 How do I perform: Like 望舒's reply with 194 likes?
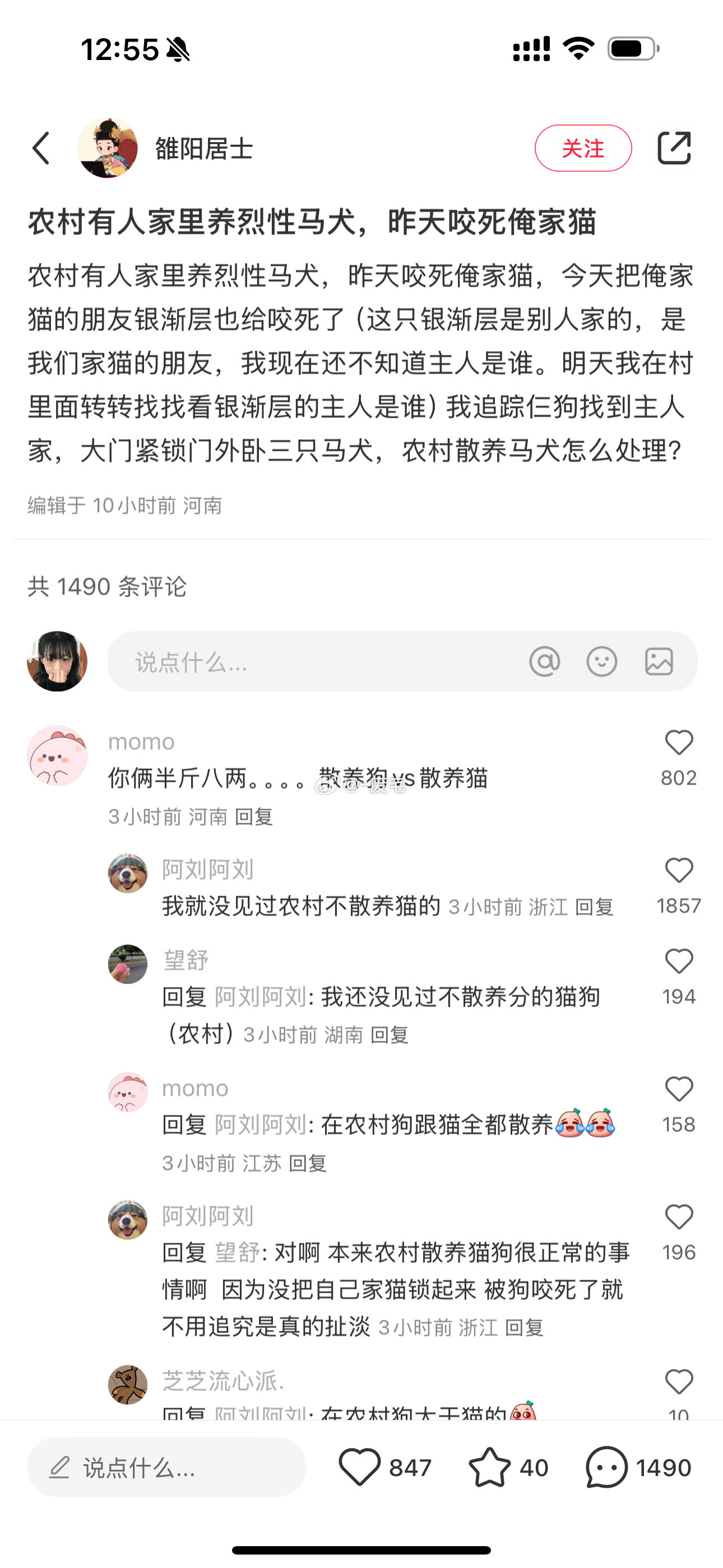[x=679, y=962]
